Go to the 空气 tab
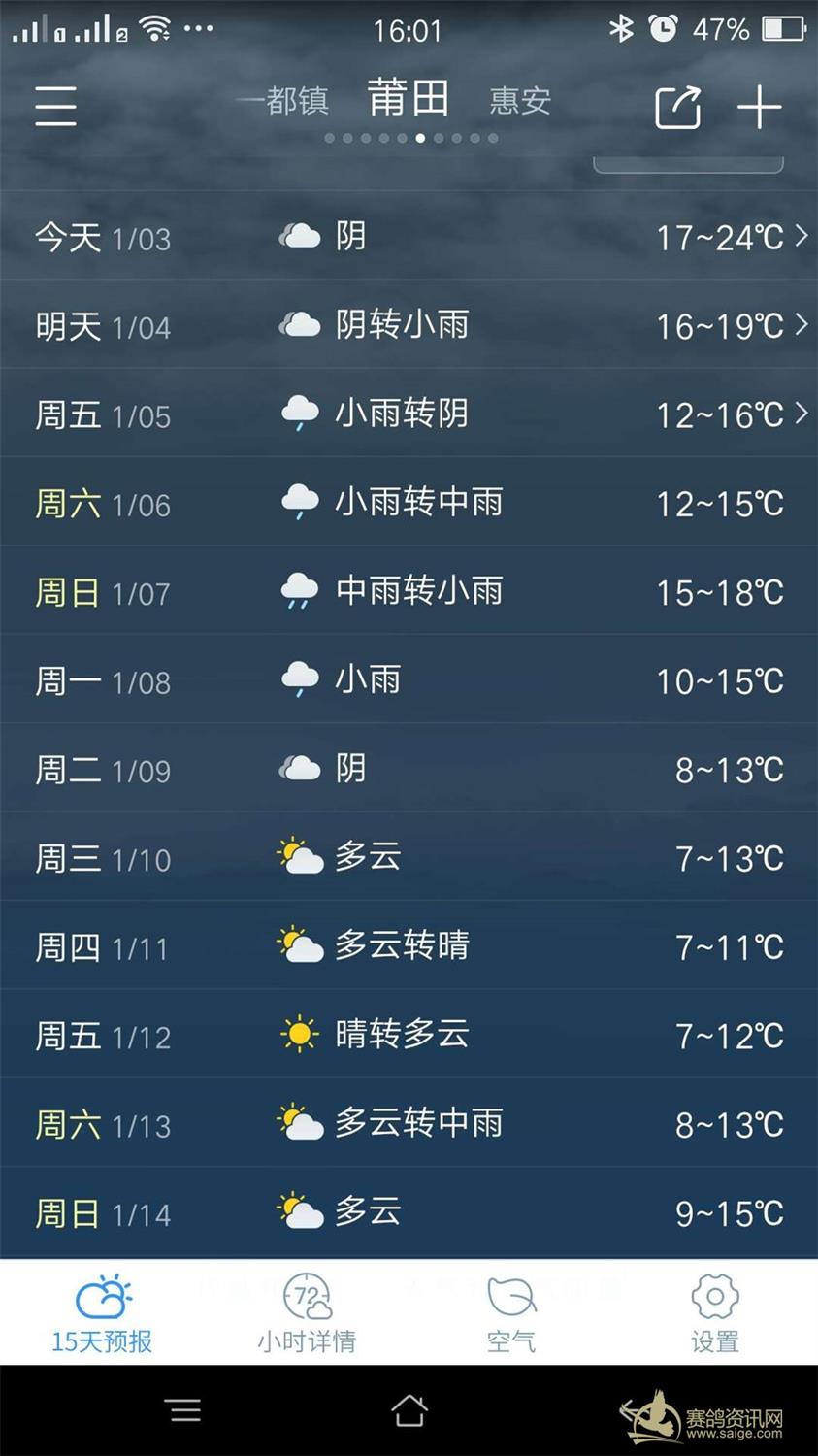The image size is (818, 1456). (x=511, y=1313)
